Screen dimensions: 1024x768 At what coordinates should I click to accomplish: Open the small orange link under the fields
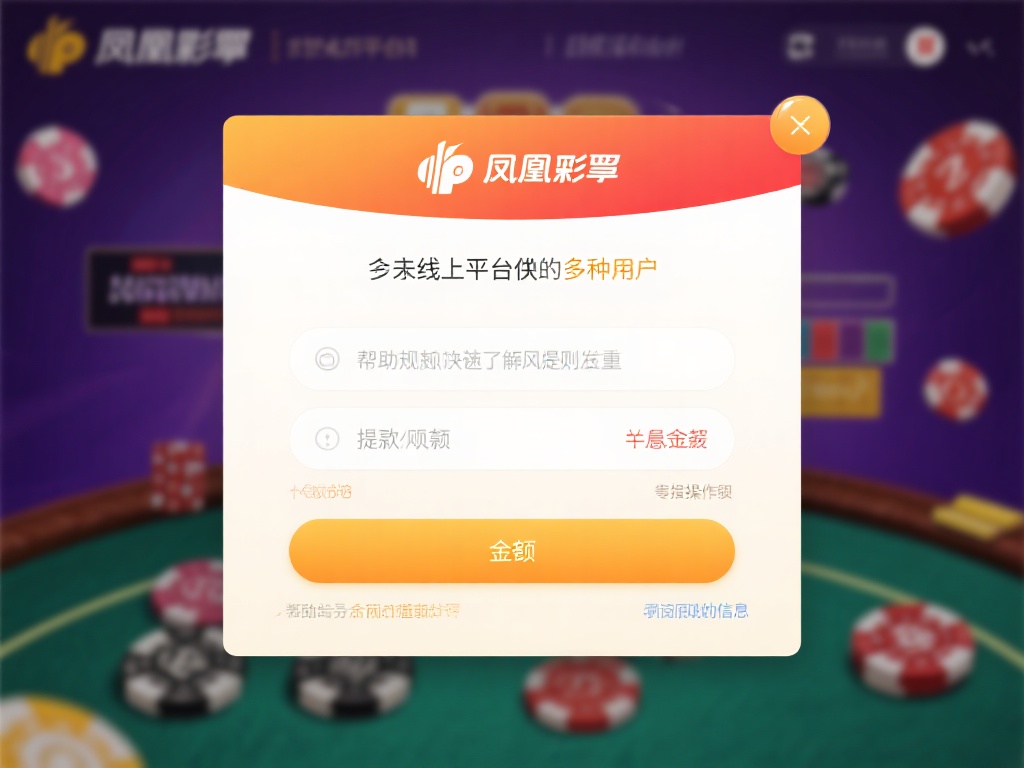320,492
